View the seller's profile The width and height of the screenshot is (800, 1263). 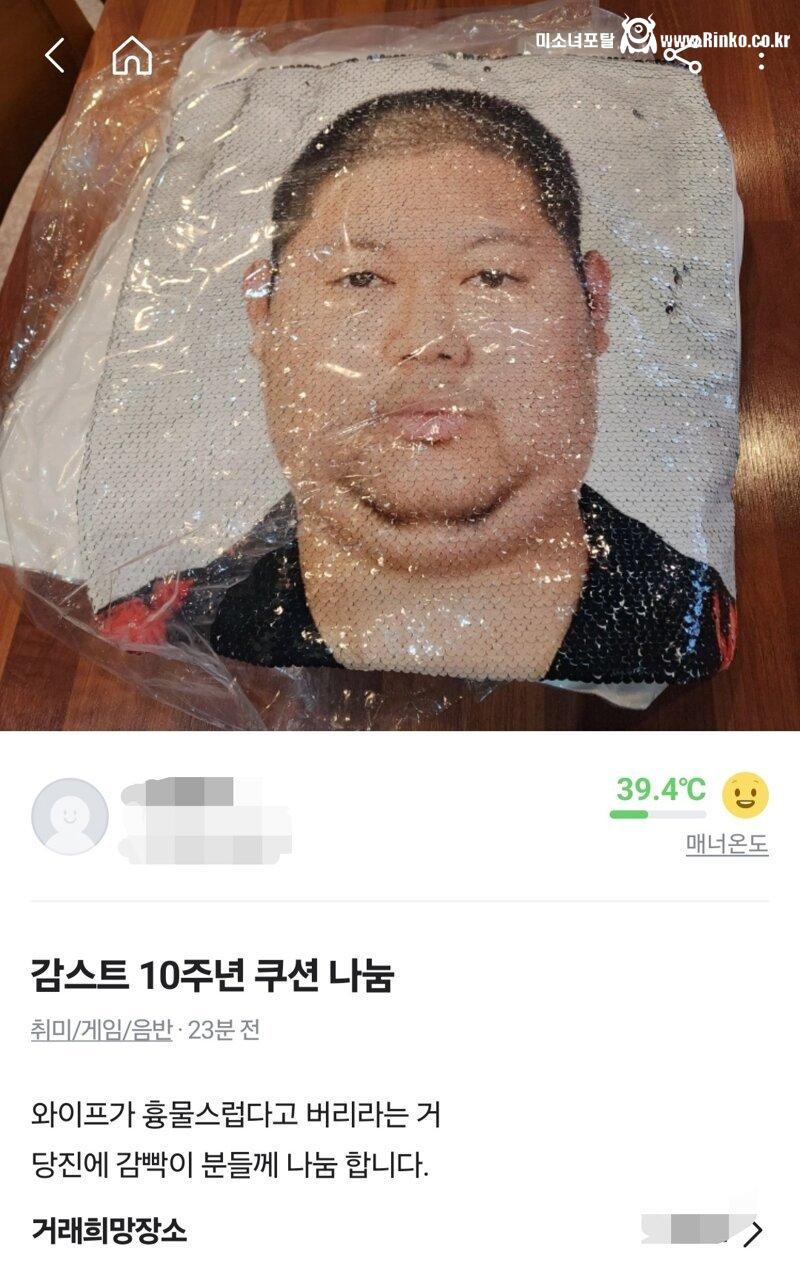click(70, 816)
